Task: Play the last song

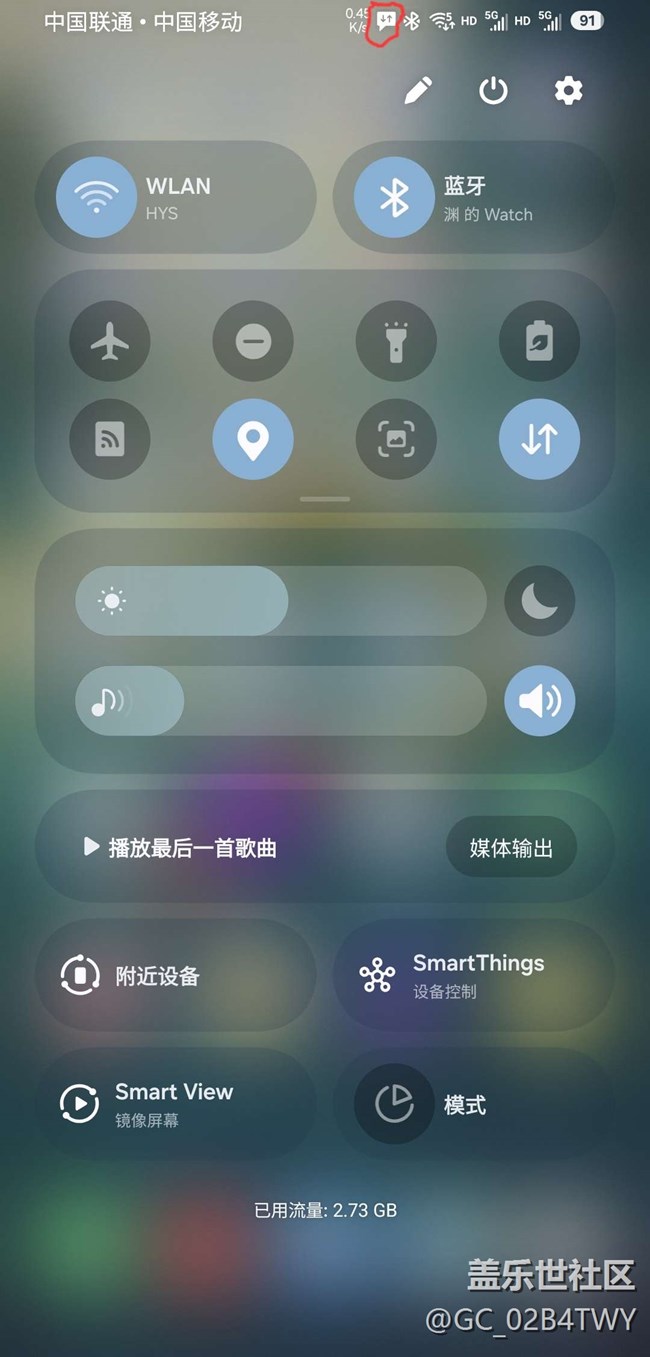Action: point(180,848)
